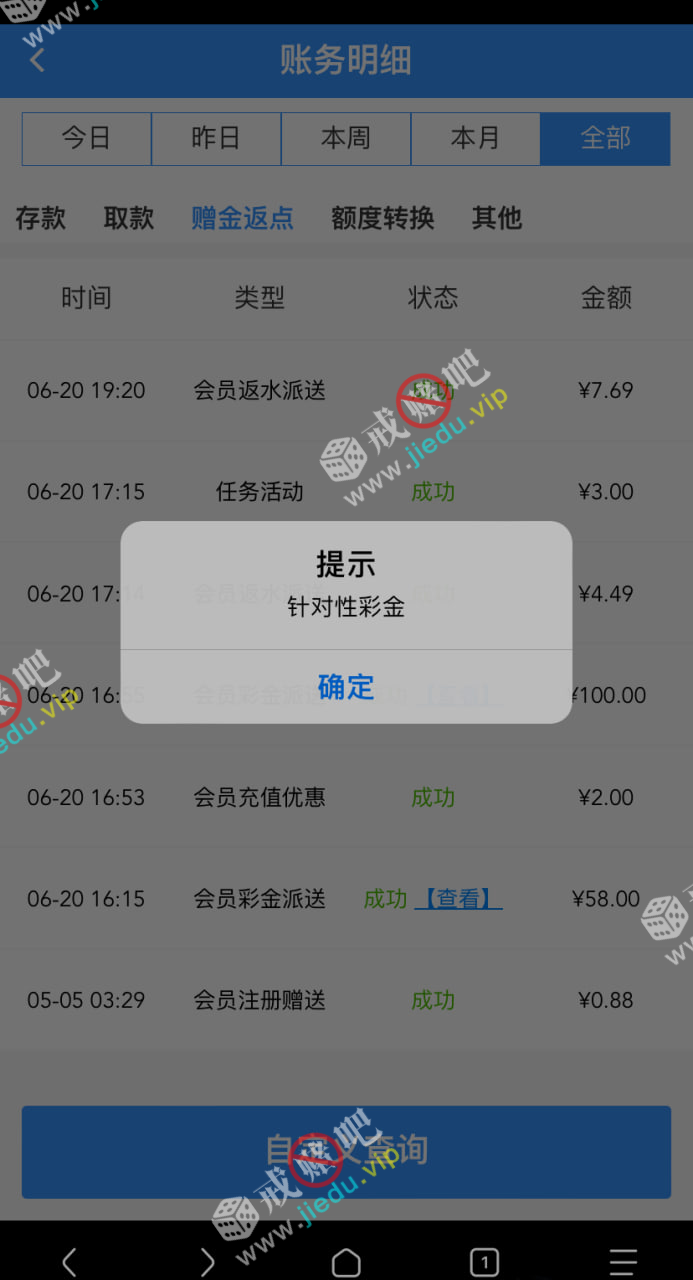Viewport: 693px width, 1280px height.
Task: Switch to the 取款 category
Action: pos(129,218)
